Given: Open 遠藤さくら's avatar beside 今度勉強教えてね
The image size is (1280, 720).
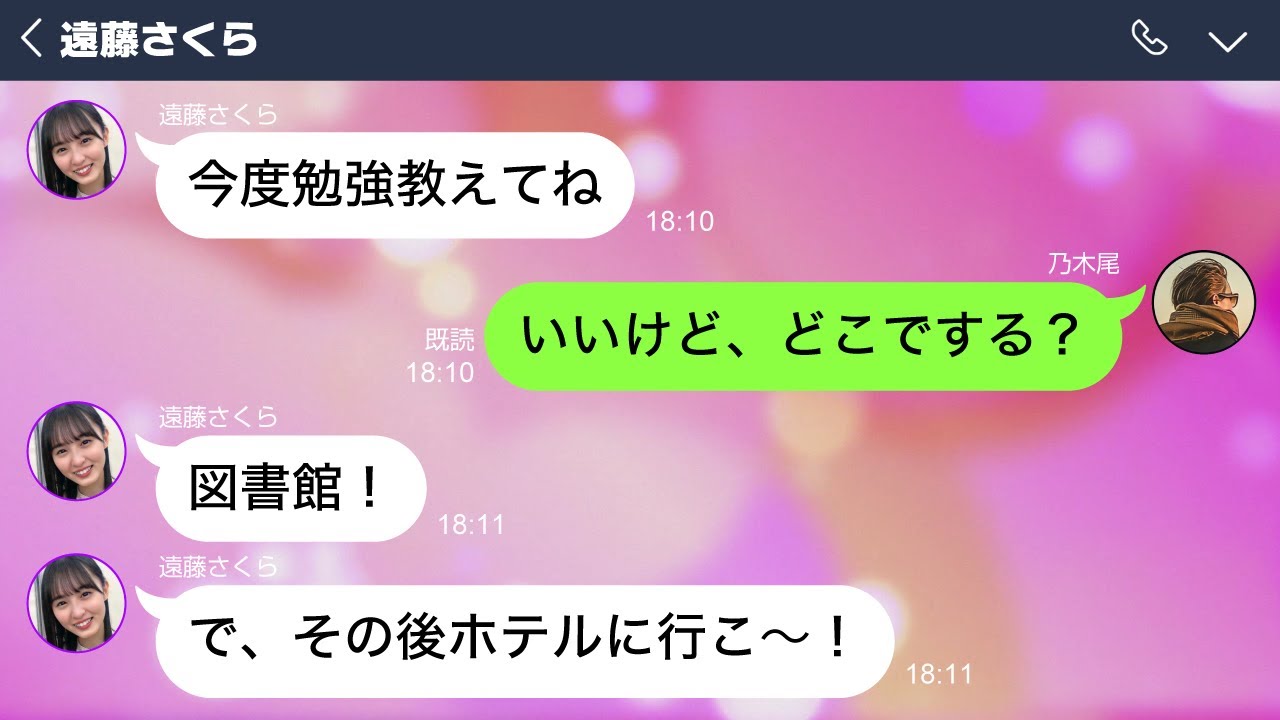Looking at the screenshot, I should [x=76, y=150].
